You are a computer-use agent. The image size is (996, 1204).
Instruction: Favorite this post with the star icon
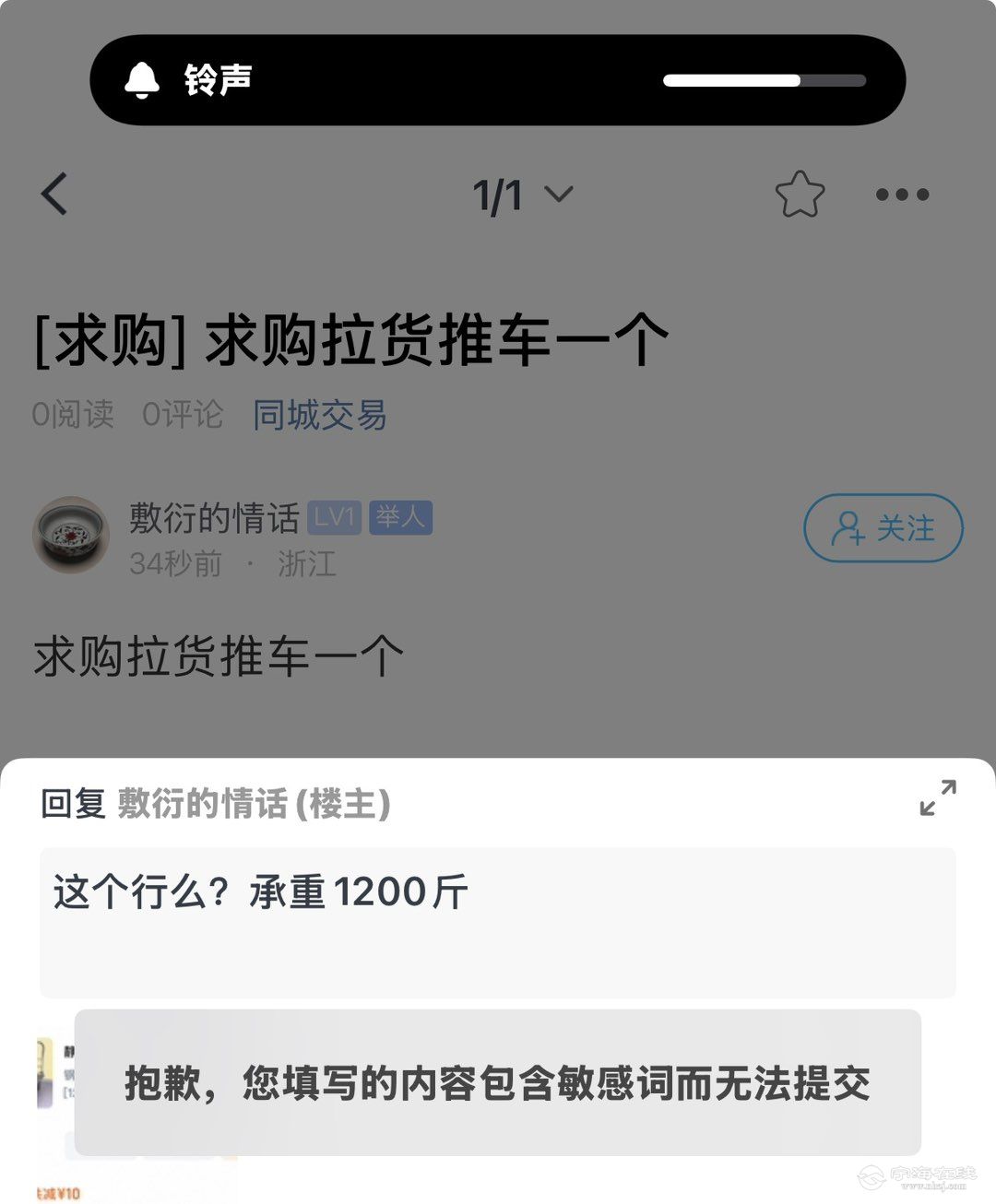click(x=800, y=195)
